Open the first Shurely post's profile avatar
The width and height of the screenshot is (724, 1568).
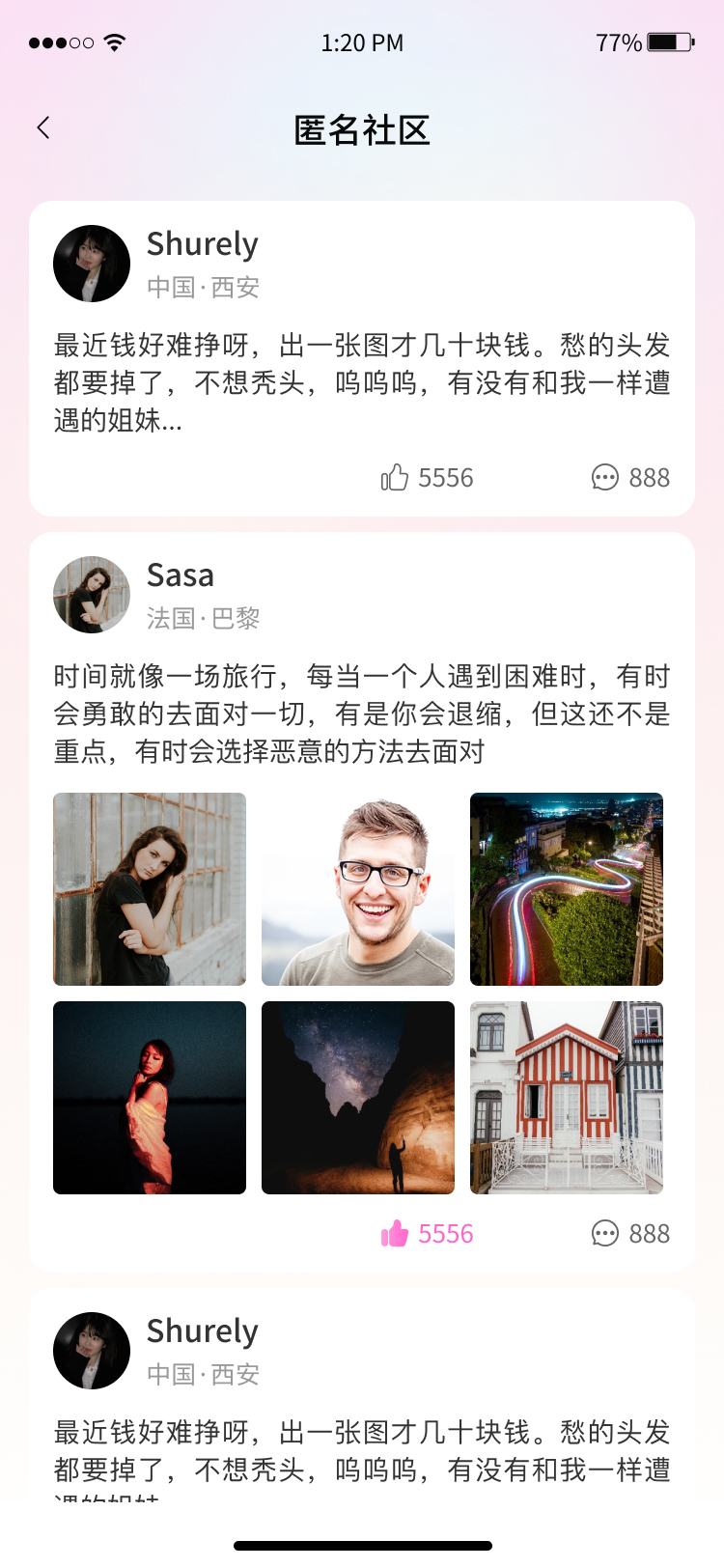click(92, 264)
